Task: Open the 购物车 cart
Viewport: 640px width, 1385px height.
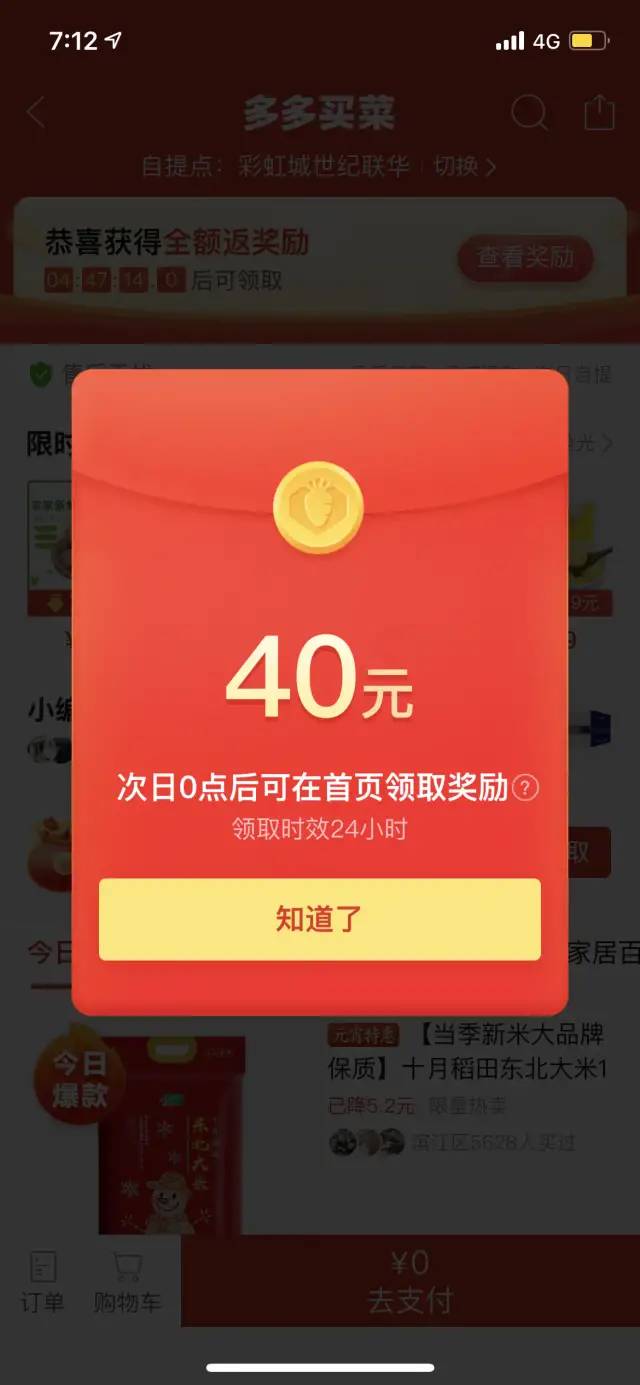Action: 127,1282
